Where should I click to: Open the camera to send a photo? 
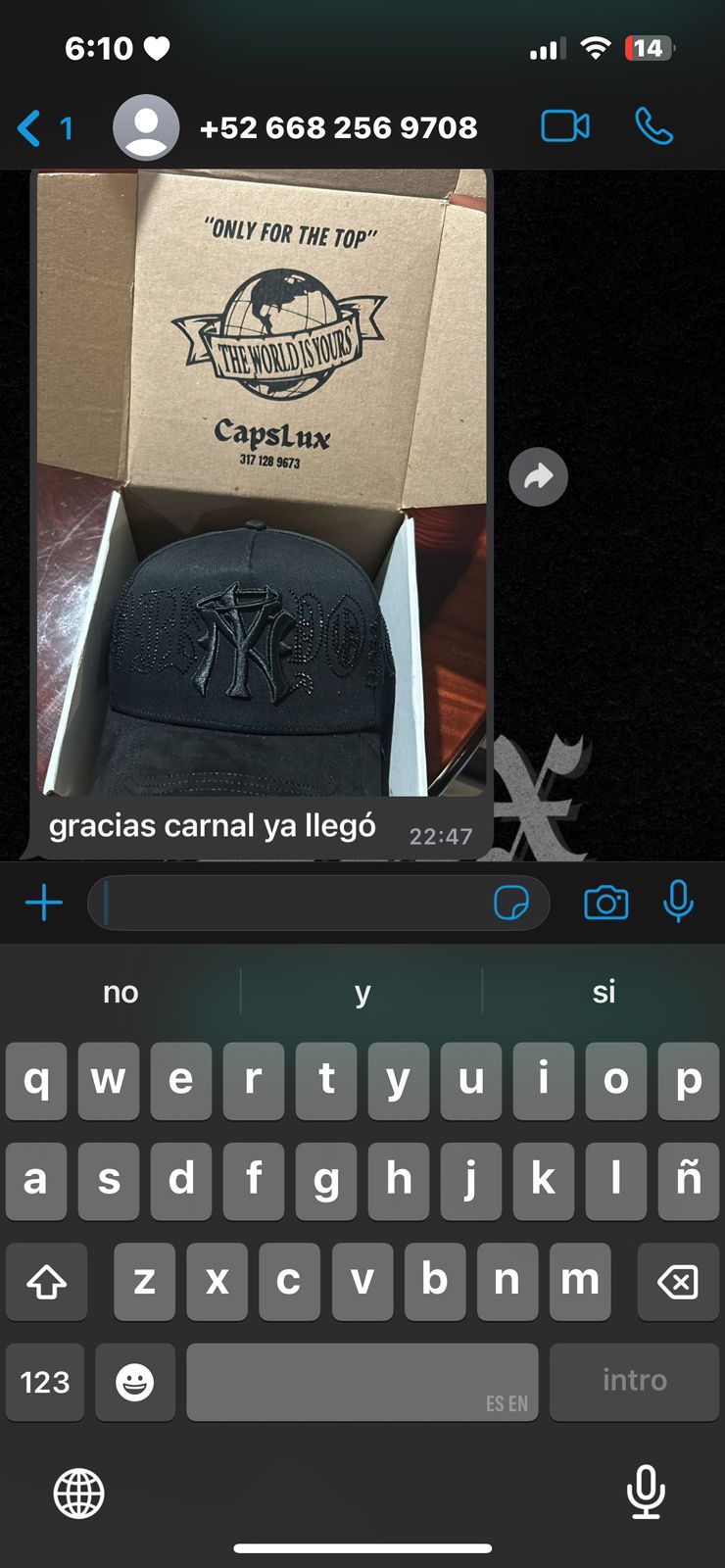(x=605, y=903)
